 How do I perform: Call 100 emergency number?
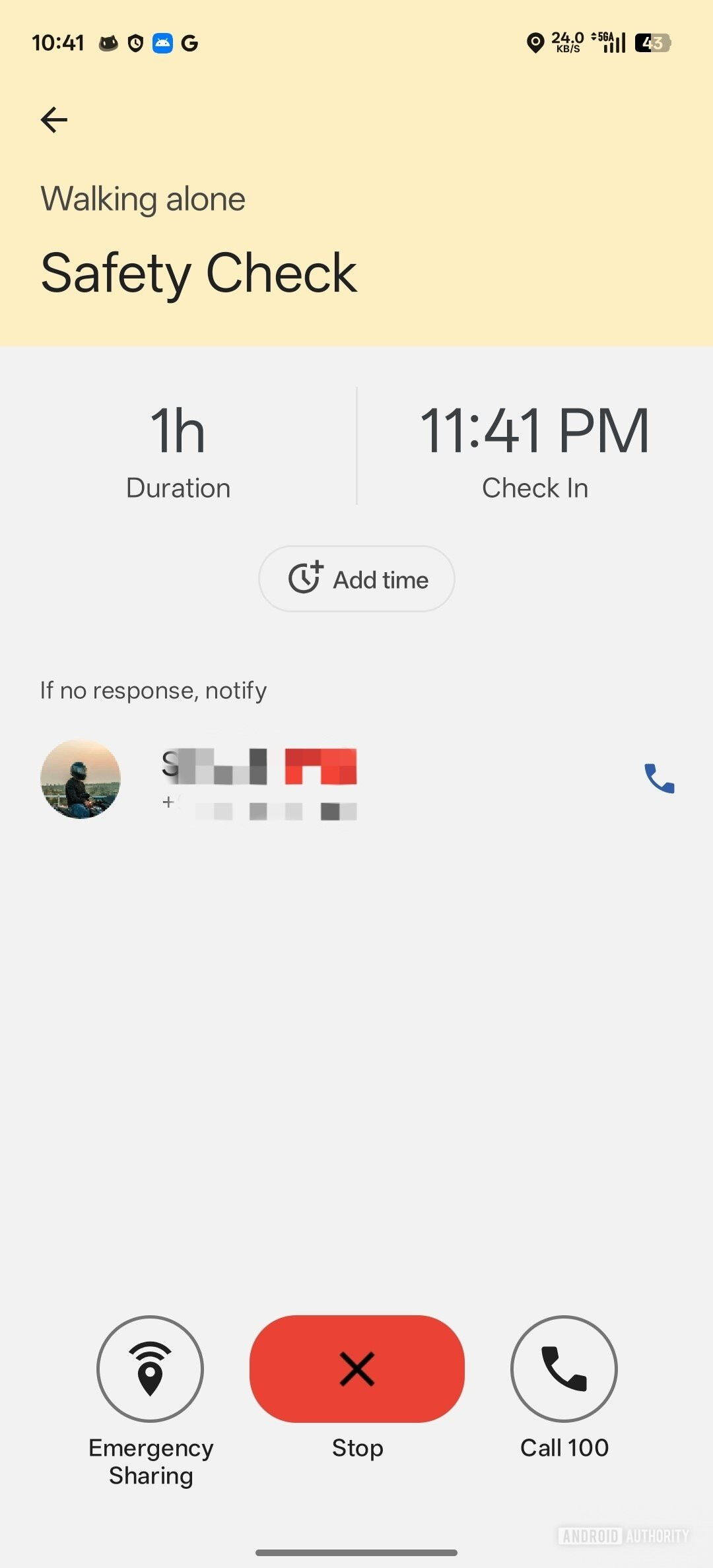tap(564, 1369)
